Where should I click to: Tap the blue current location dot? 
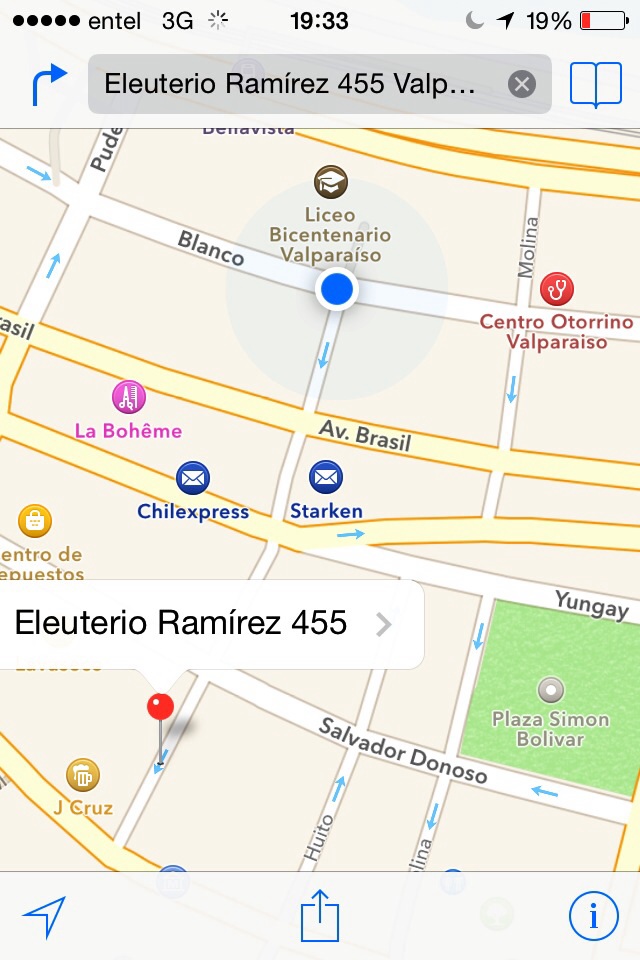(337, 290)
